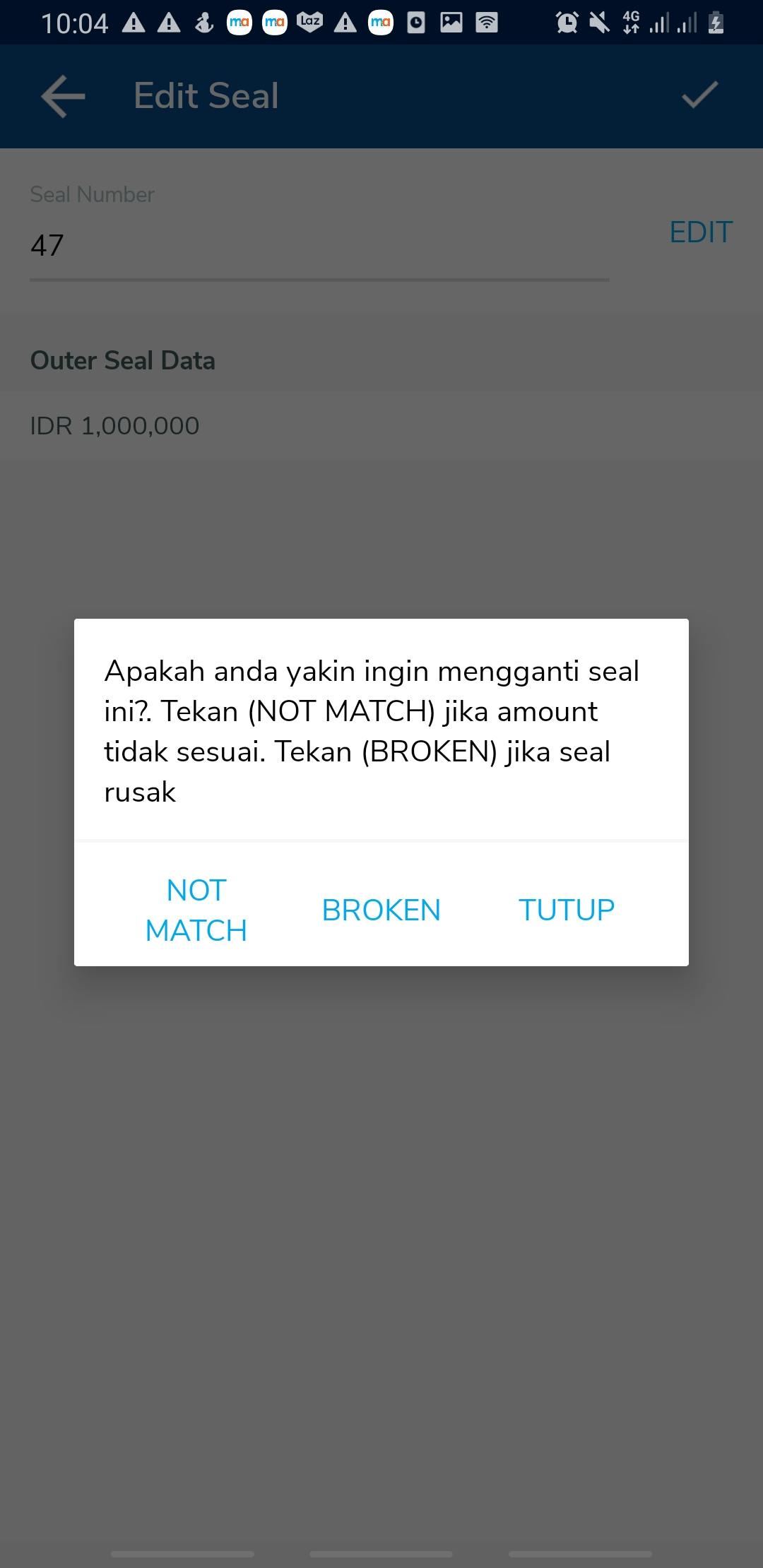This screenshot has height=1568, width=763.
Task: Select BROKEN to mark seal damaged
Action: pos(381,910)
